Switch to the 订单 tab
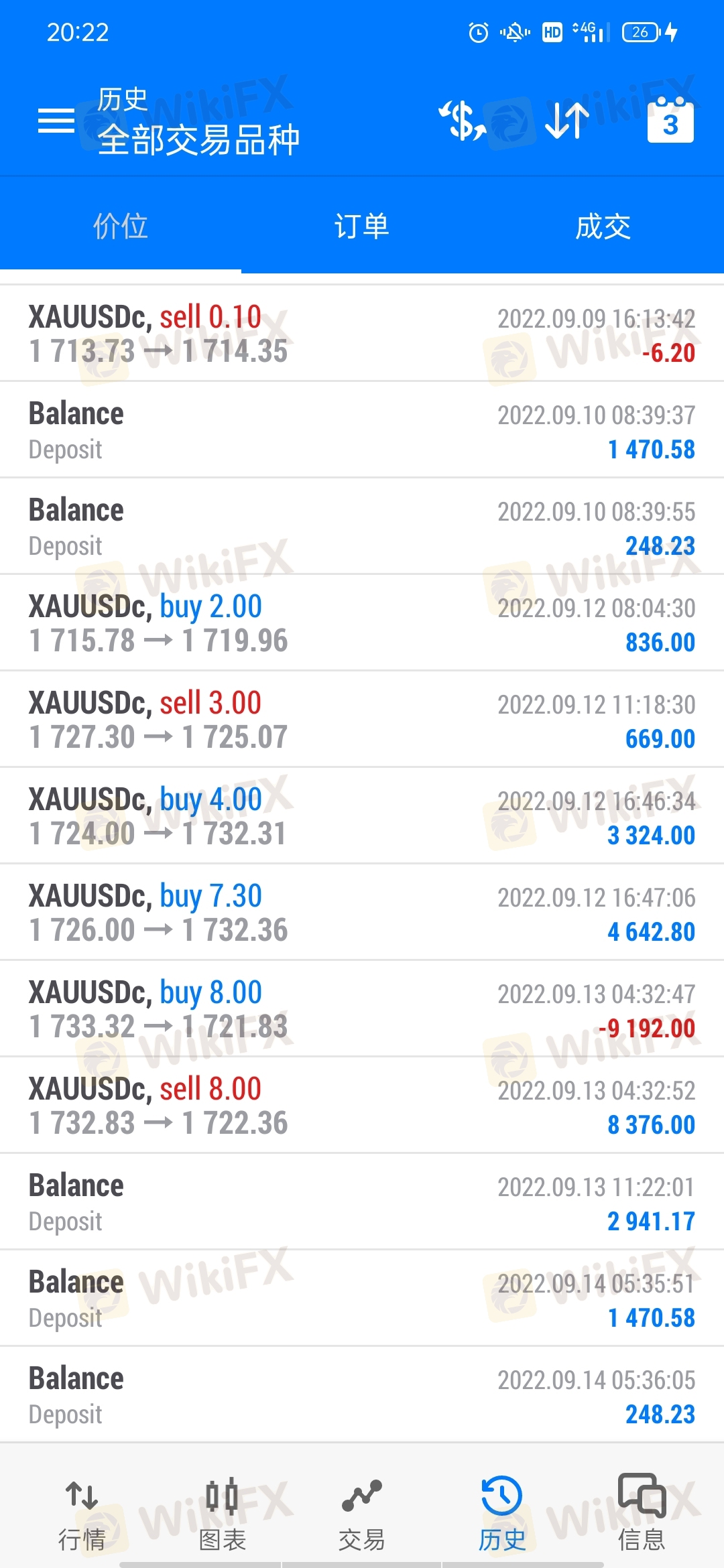The height and width of the screenshot is (1568, 724). (x=362, y=226)
